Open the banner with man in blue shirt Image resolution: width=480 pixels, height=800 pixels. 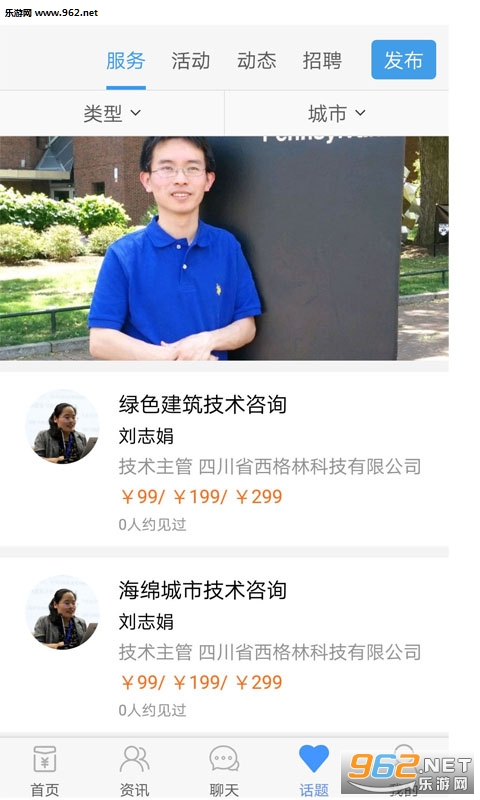(224, 248)
